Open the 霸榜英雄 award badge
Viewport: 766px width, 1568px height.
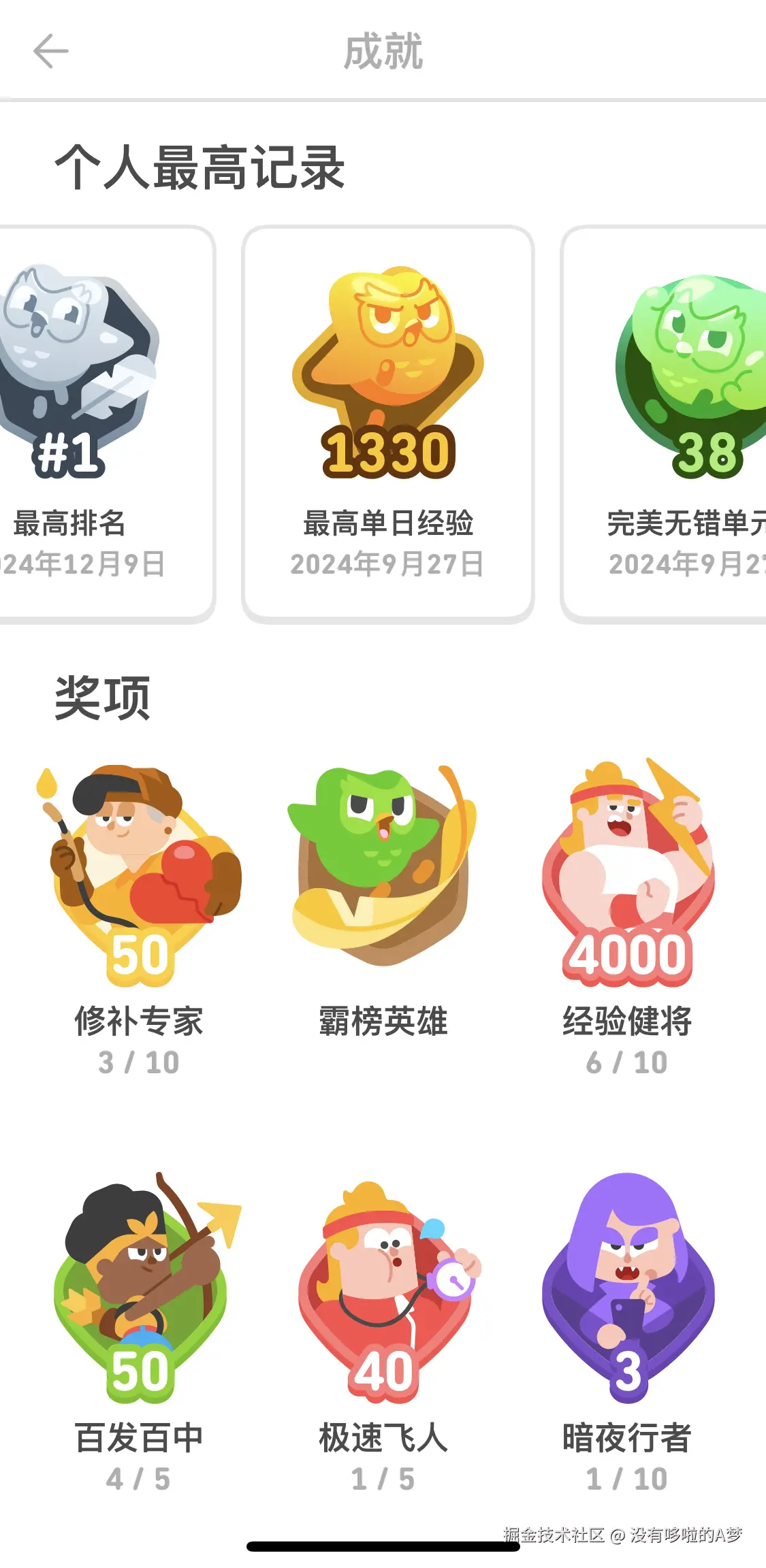click(x=383, y=871)
